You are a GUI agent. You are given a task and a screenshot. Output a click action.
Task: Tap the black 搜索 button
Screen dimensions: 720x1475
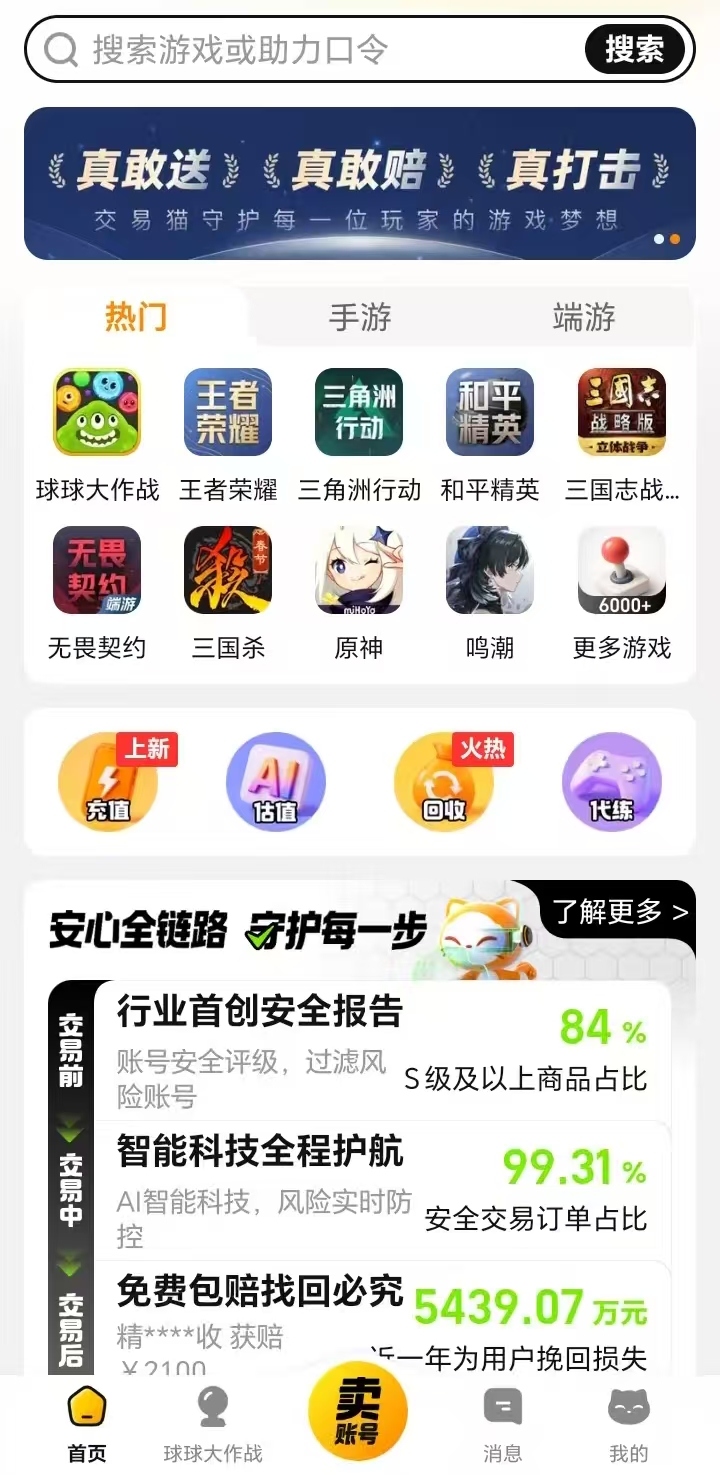[634, 49]
